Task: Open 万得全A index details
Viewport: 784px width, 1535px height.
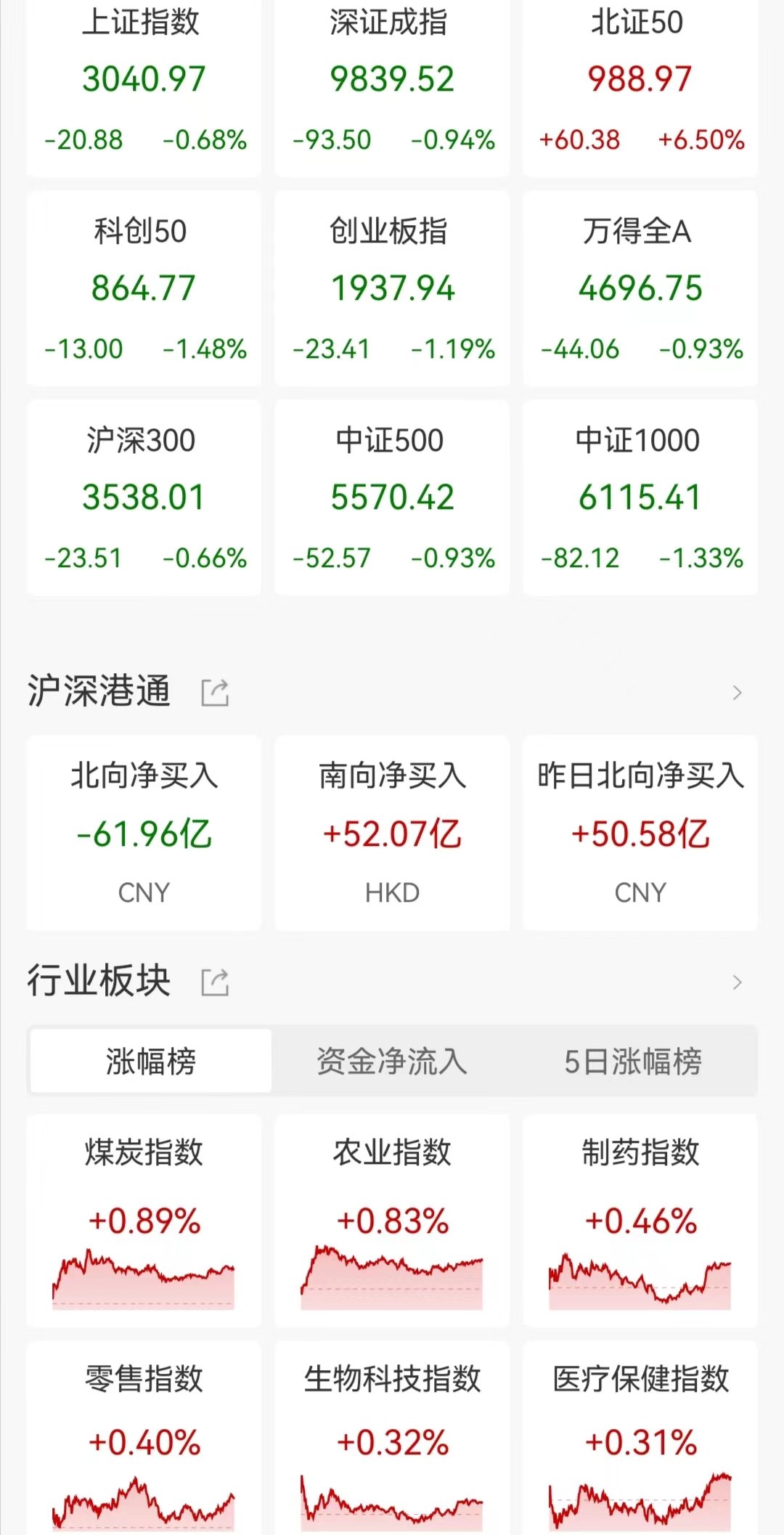Action: [640, 288]
